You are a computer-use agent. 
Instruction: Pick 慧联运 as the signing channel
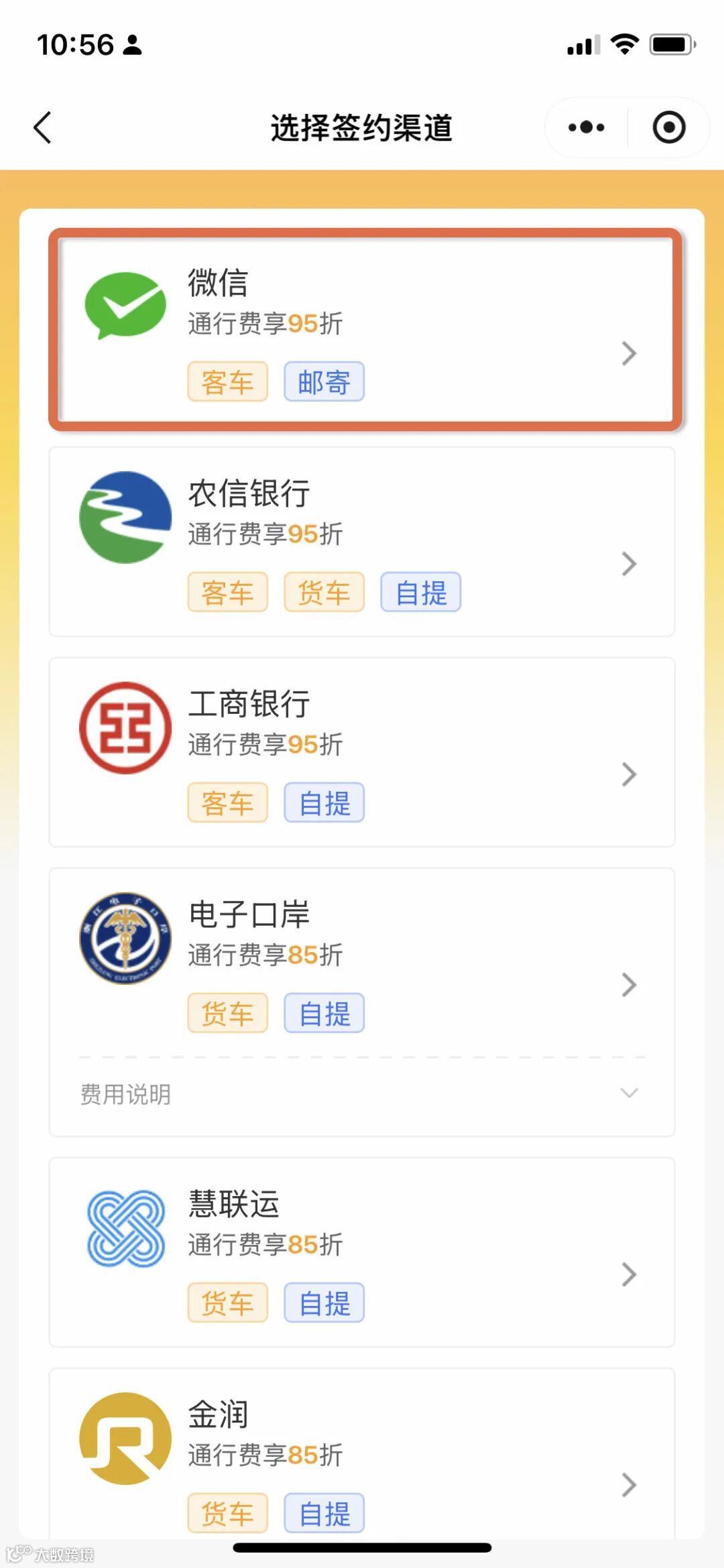[362, 1252]
